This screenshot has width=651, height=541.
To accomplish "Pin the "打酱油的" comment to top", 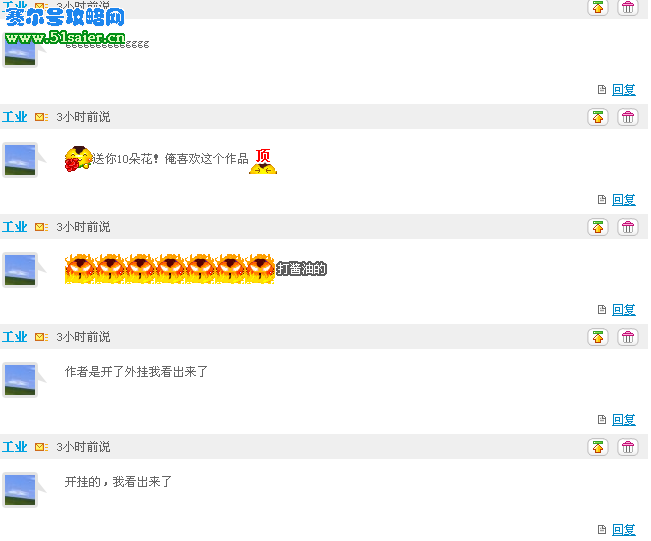I will 598,227.
